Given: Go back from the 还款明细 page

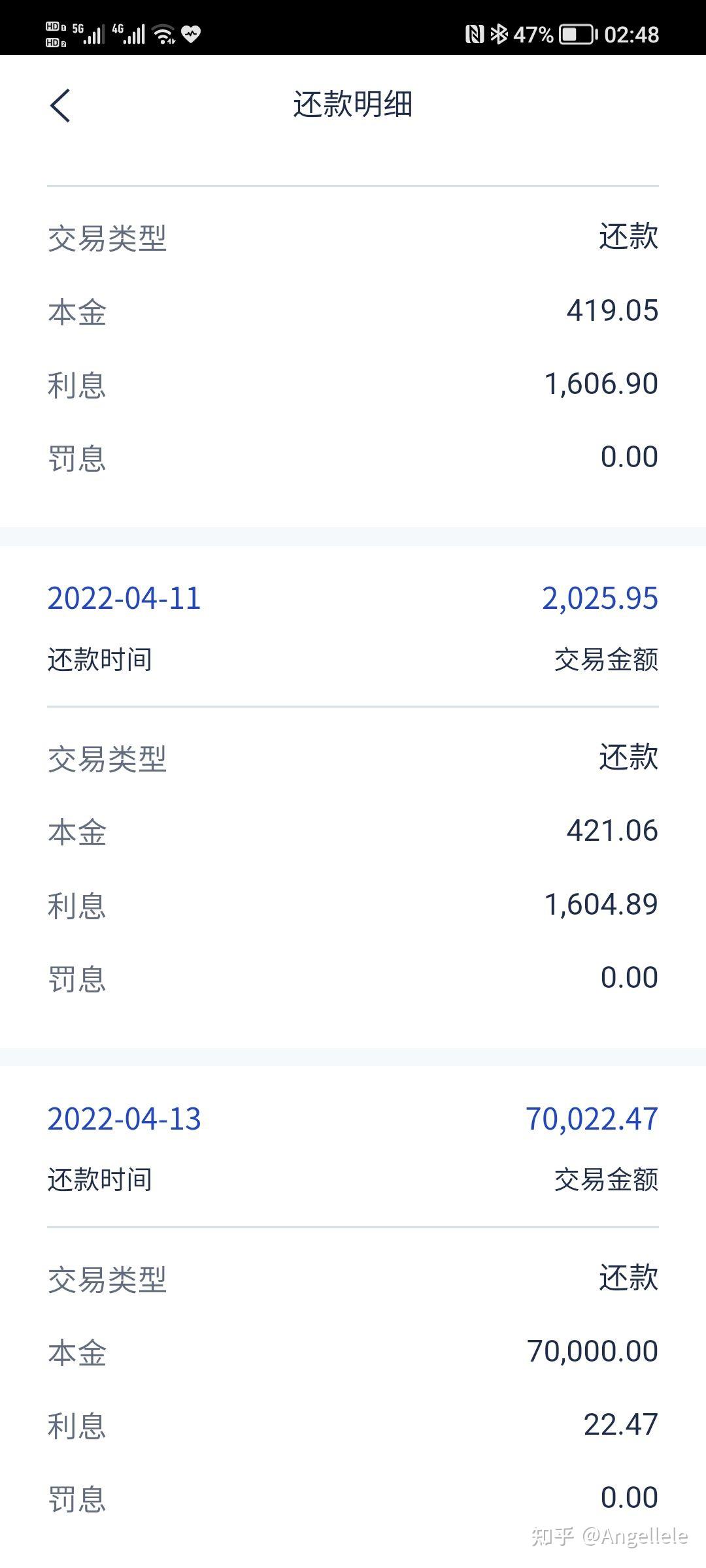Looking at the screenshot, I should 60,105.
